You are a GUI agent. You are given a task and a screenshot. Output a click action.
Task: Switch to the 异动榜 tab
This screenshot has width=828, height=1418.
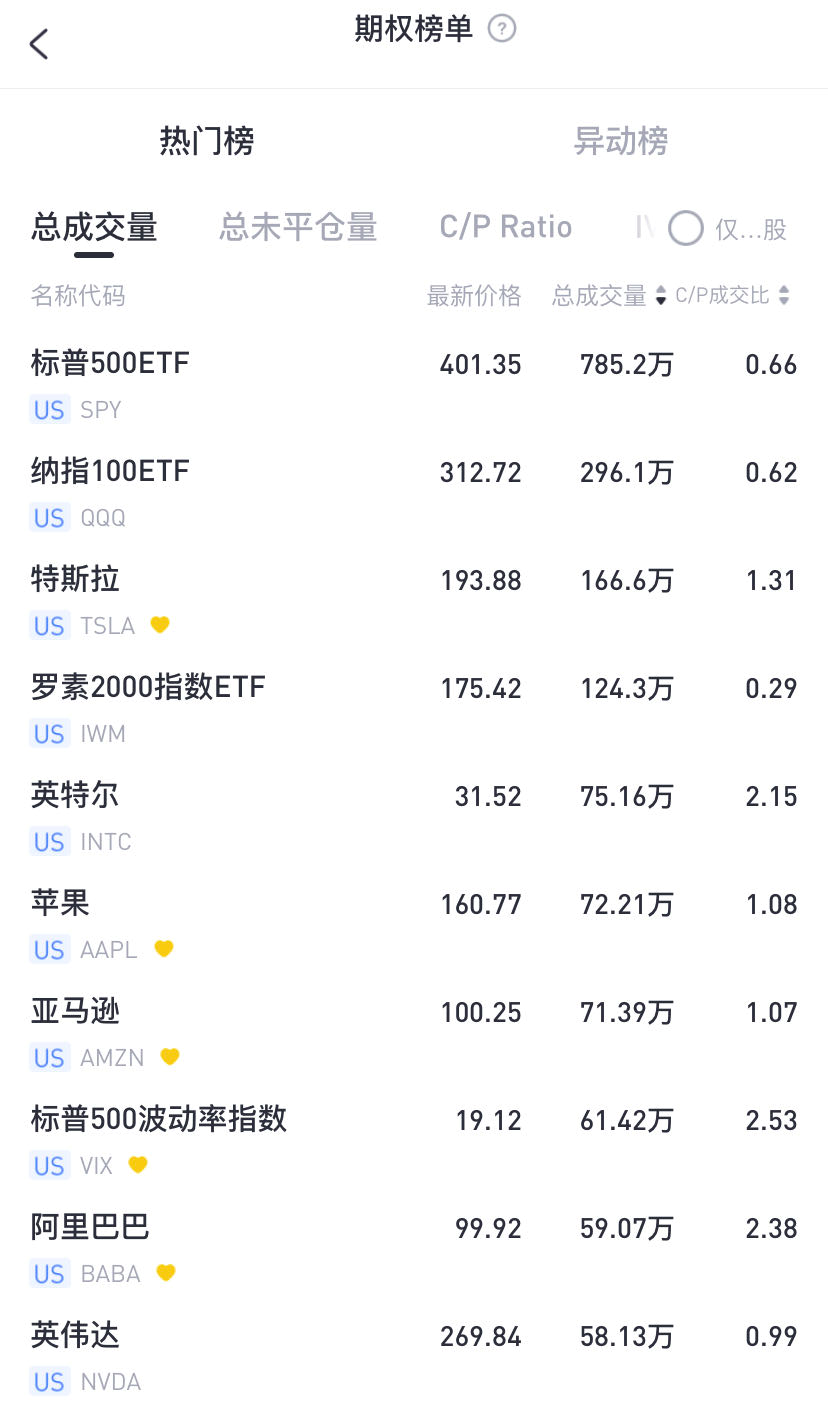[620, 141]
